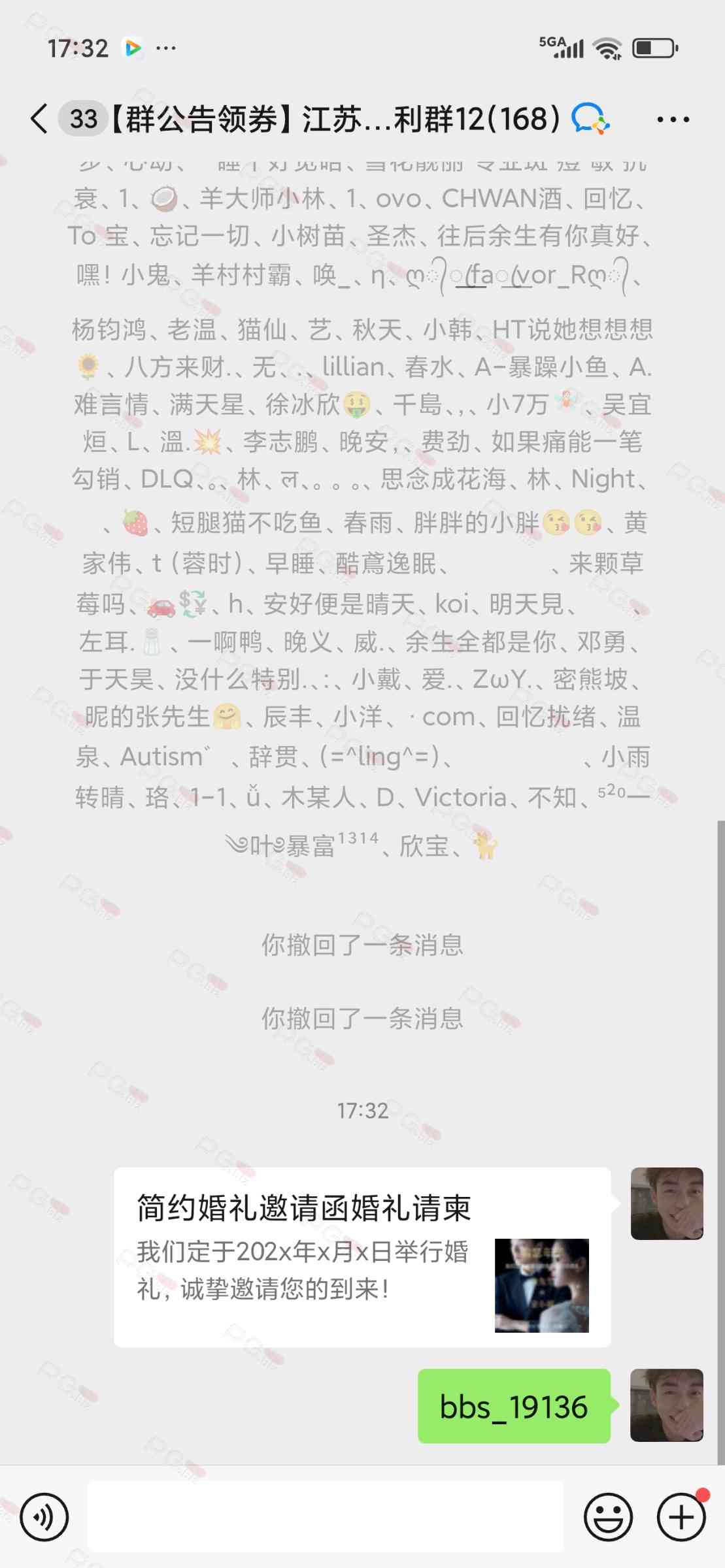Focus the message text field

(x=326, y=1516)
